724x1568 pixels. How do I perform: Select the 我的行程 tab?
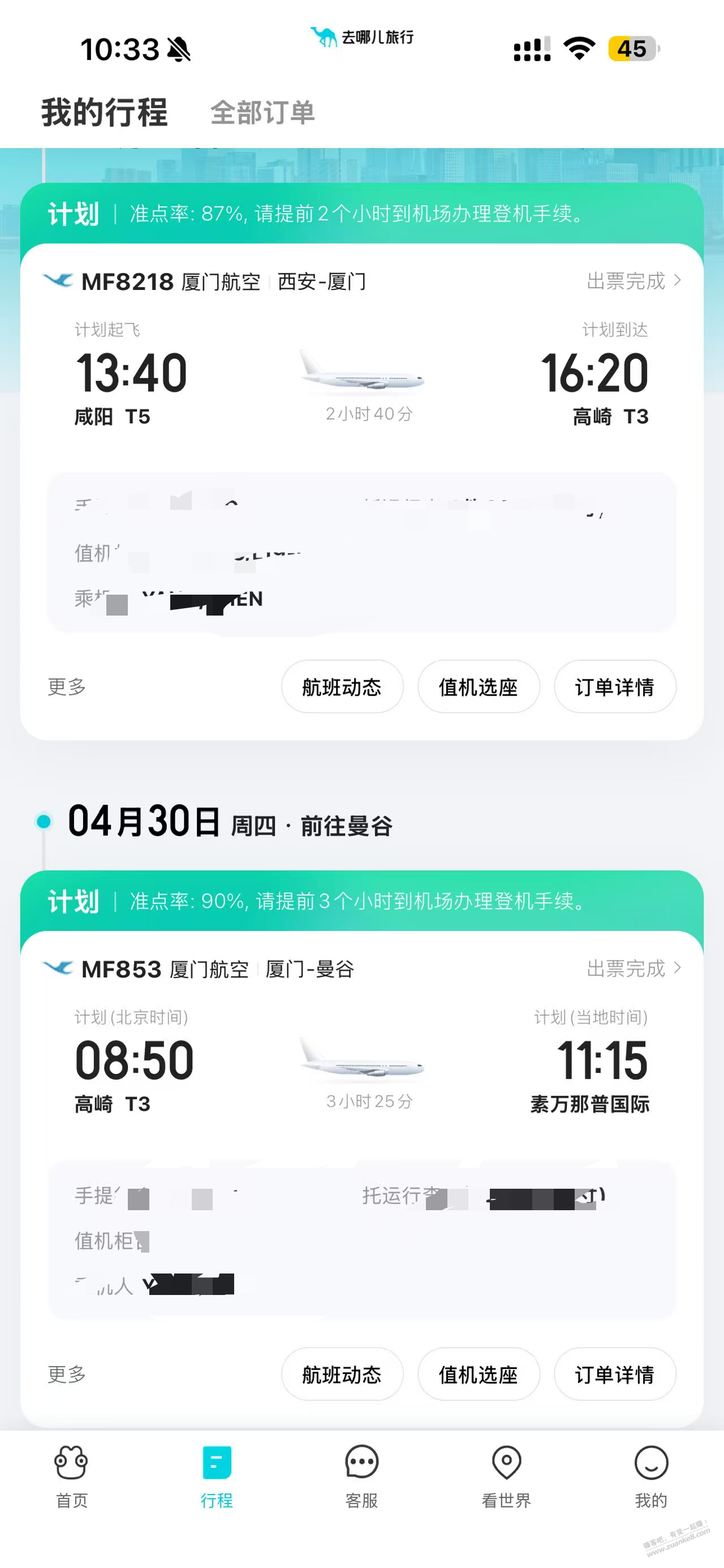(x=104, y=112)
